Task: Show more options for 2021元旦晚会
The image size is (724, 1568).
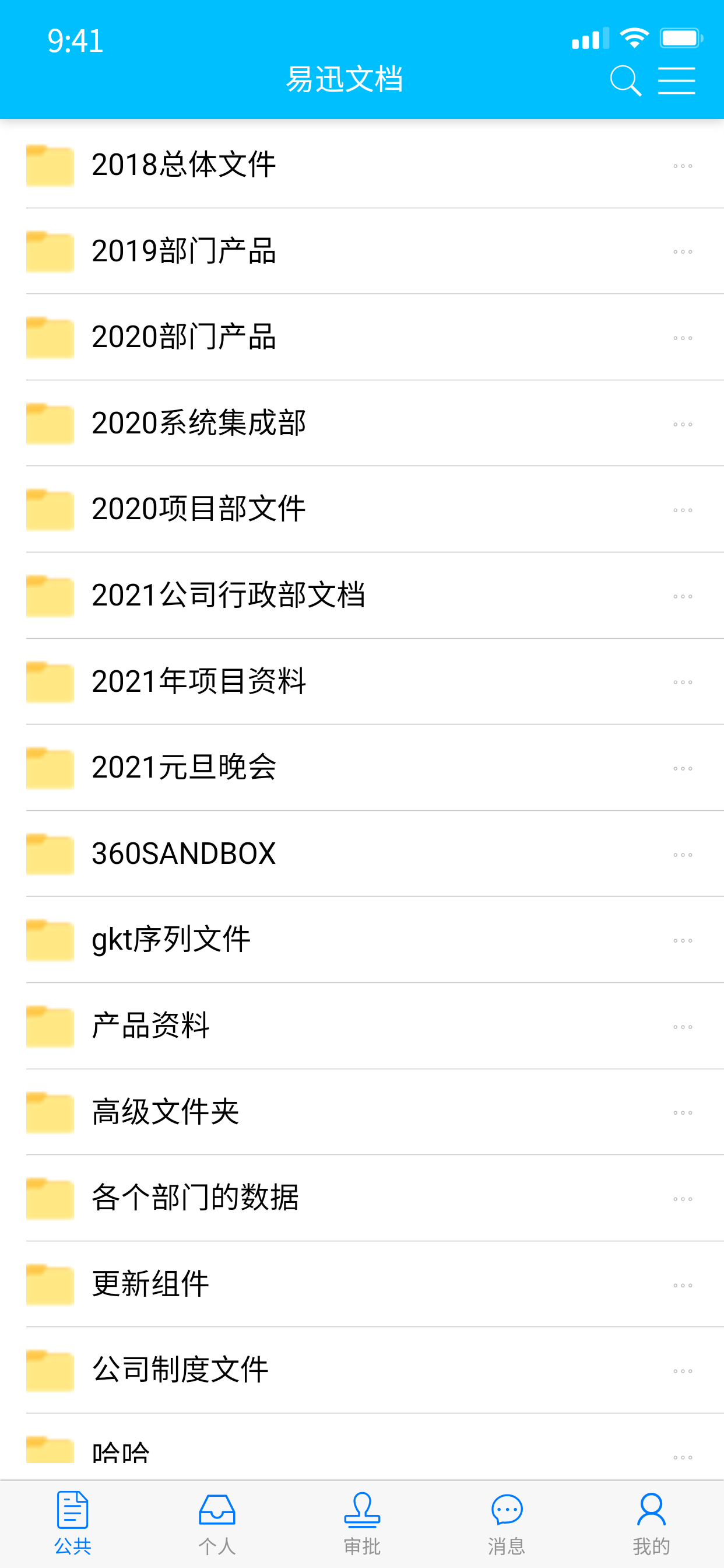Action: [x=683, y=768]
